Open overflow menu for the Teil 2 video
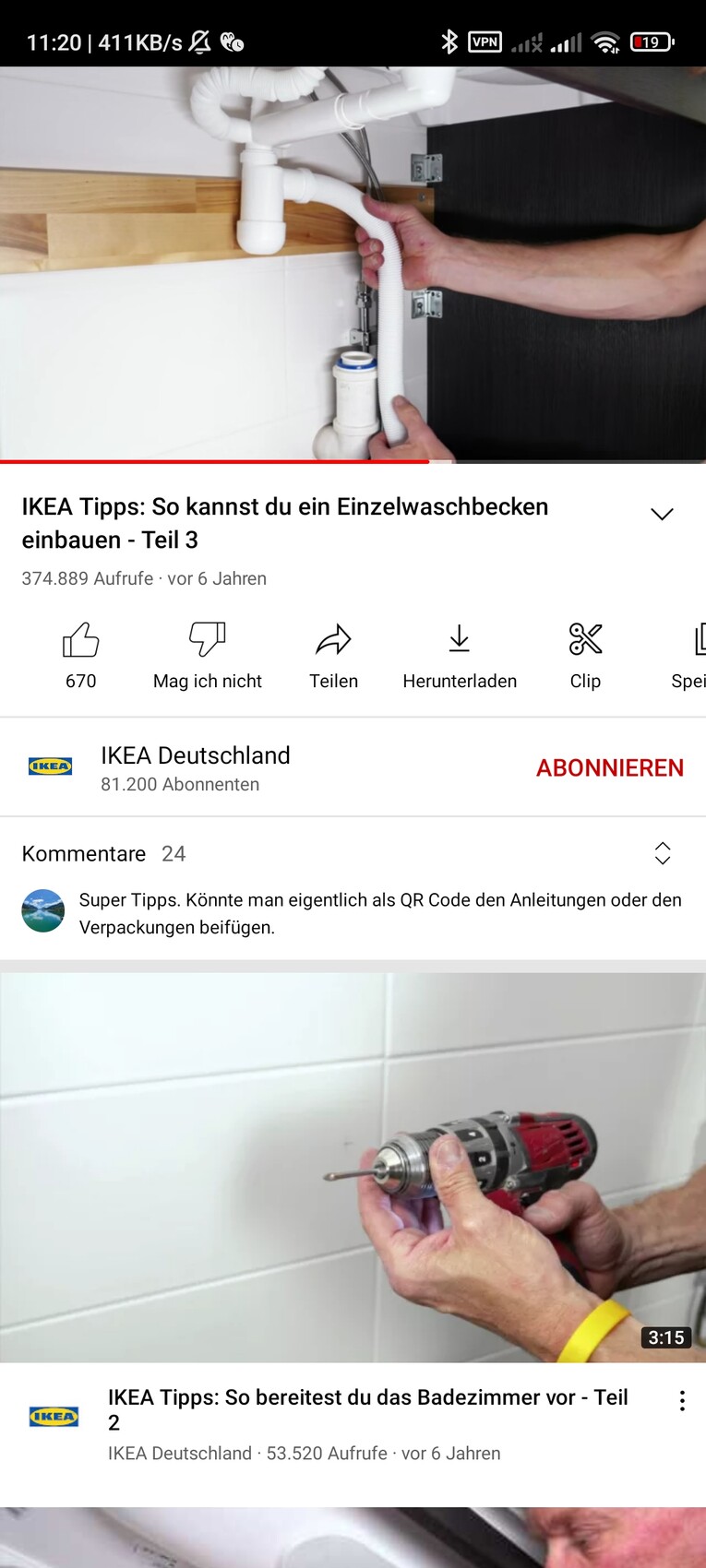The image size is (706, 1568). [682, 1400]
